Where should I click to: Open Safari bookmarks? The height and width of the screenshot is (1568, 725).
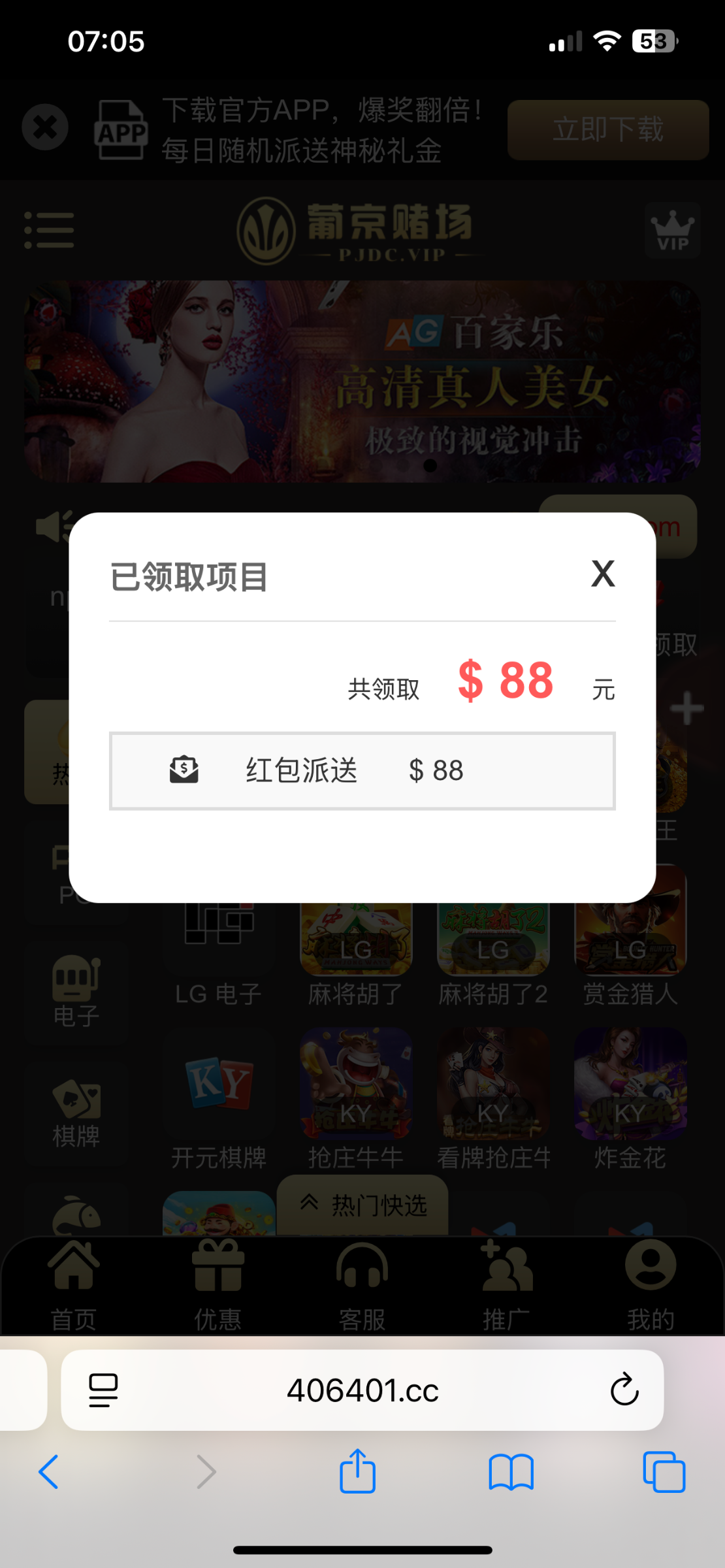point(511,1471)
